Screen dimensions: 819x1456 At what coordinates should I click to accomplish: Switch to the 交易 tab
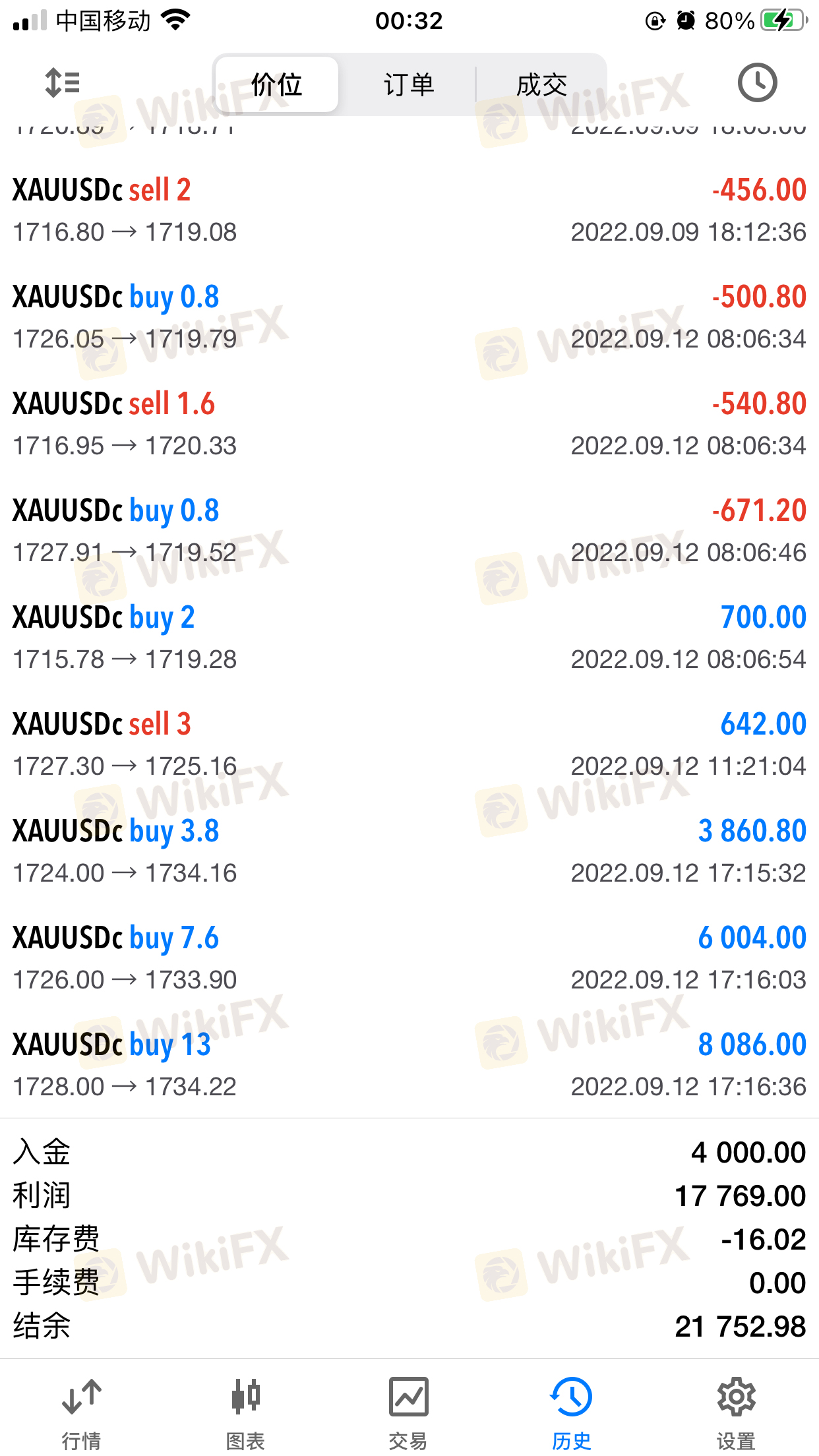pos(409,1412)
